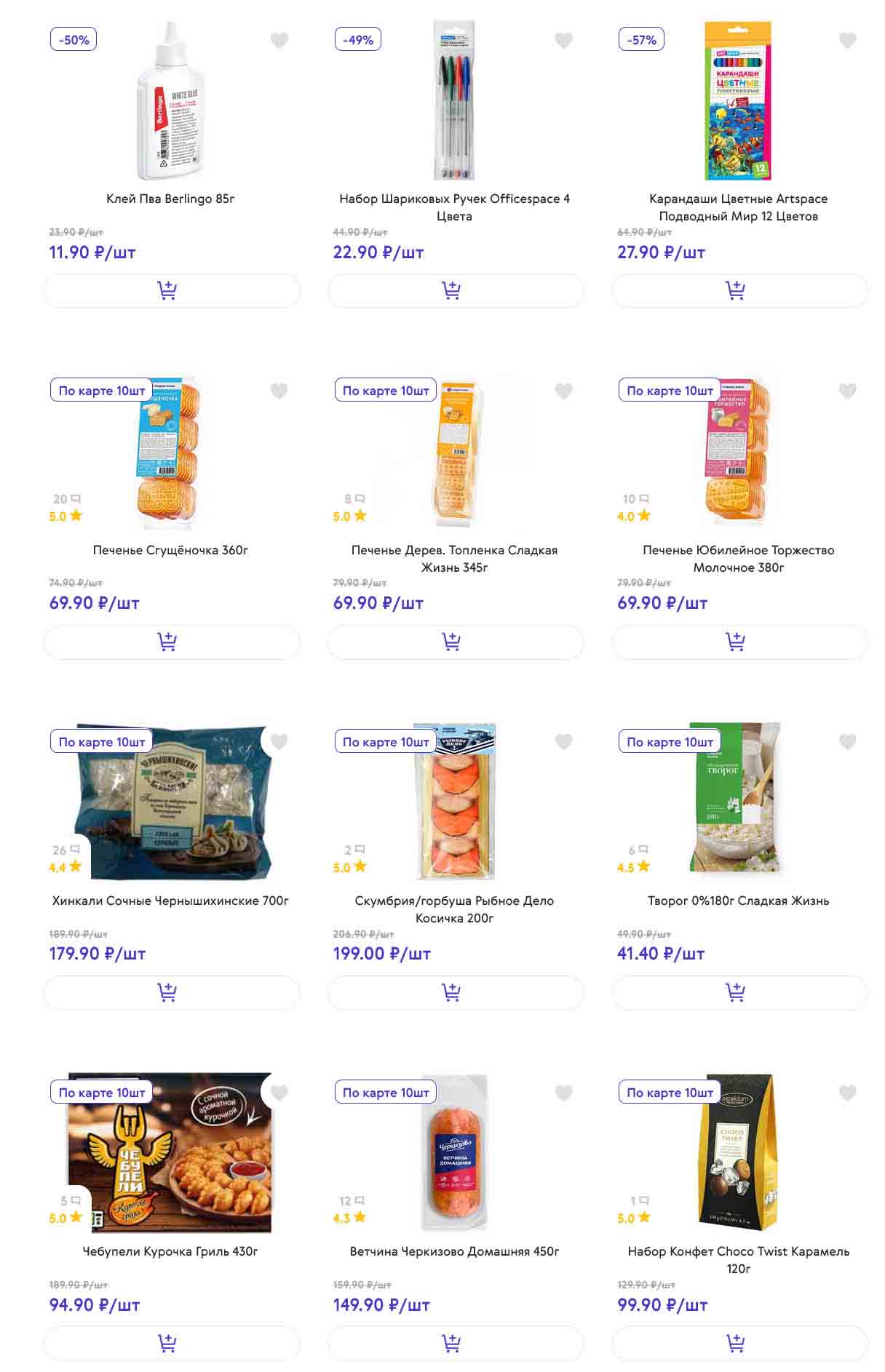This screenshot has width=885, height=1372.
Task: Add Печенье Сгущёночка 360г to cart
Action: click(171, 642)
